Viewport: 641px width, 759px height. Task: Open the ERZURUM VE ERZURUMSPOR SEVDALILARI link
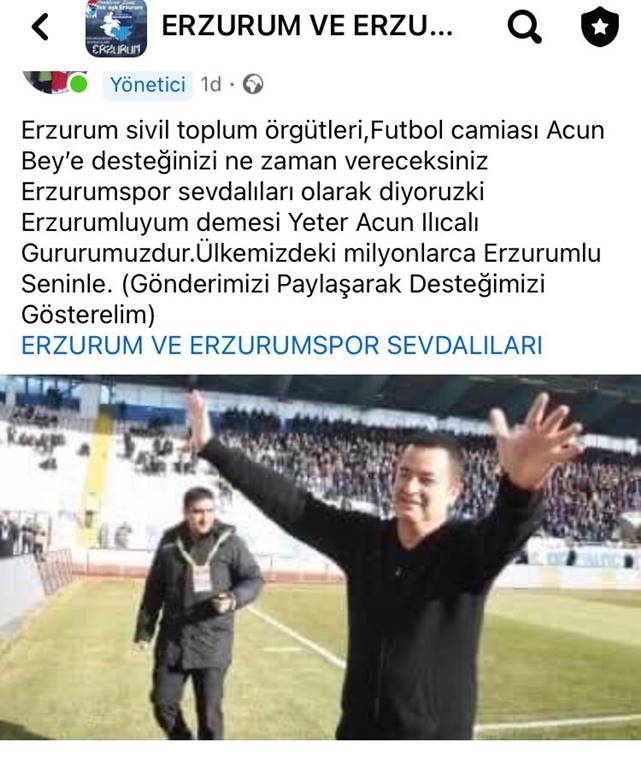pos(281,346)
